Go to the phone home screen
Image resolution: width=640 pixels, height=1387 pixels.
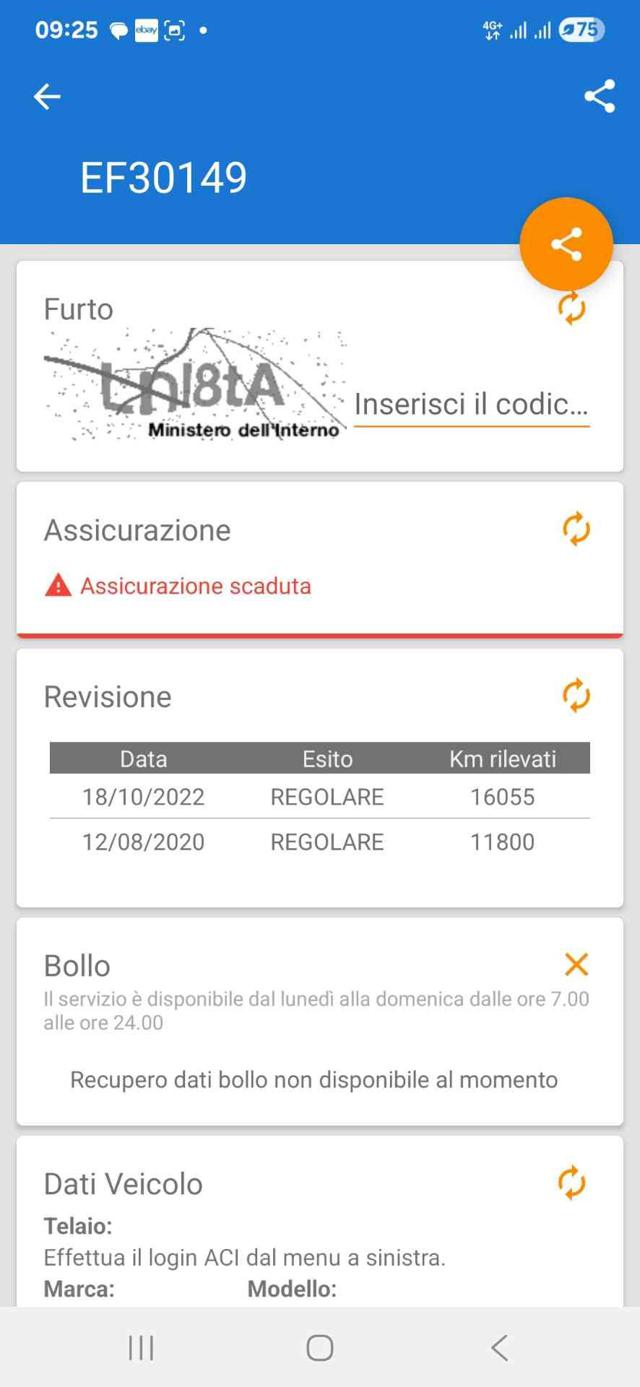coord(320,1348)
